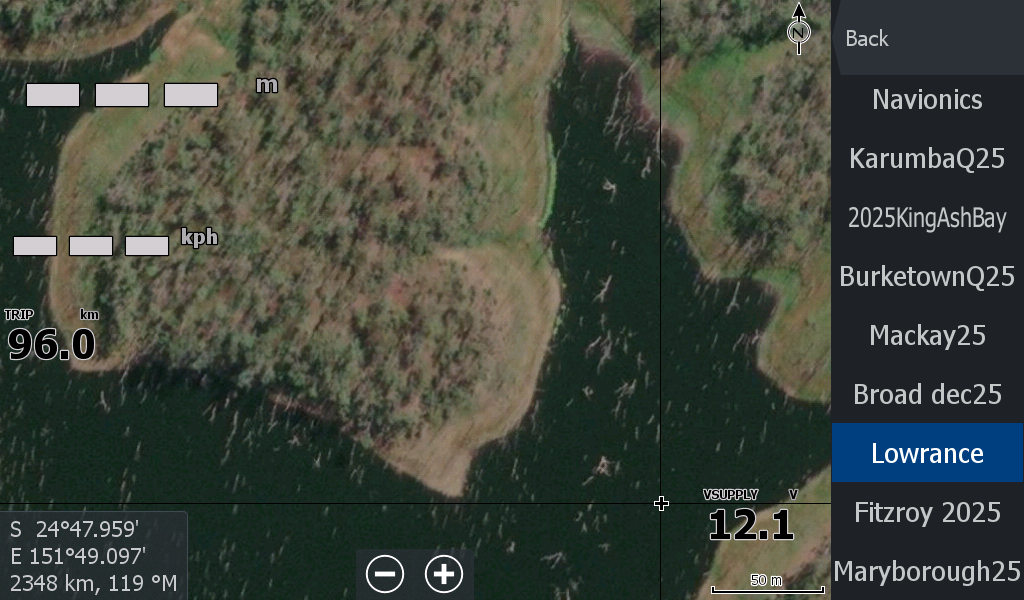1024x600 pixels.
Task: Select 2025KingAshBay chart
Action: [927, 218]
